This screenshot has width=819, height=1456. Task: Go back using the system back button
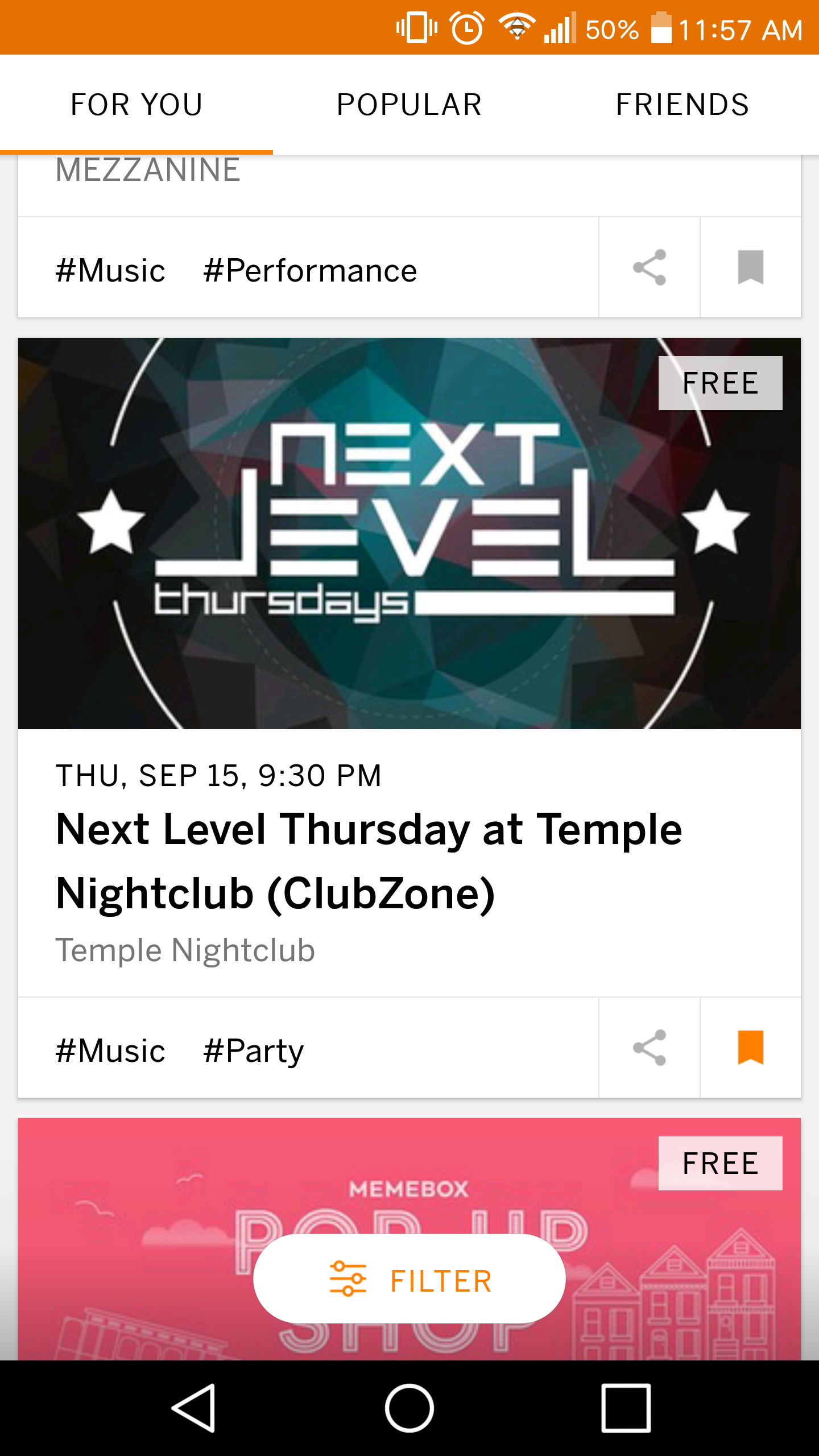193,1408
